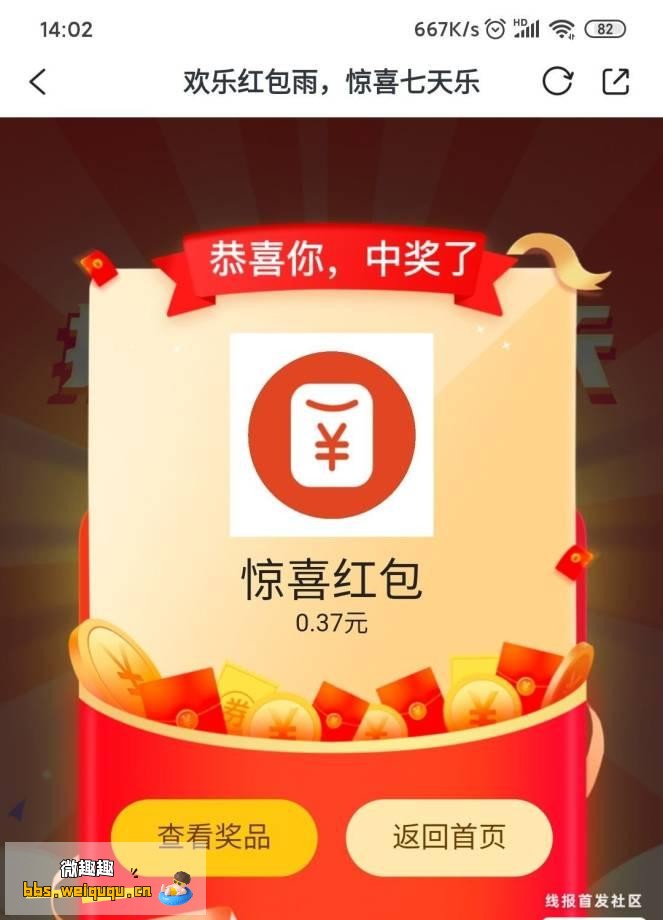The width and height of the screenshot is (663, 920).
Task: Go back using the top-left arrow
Action: click(x=38, y=82)
